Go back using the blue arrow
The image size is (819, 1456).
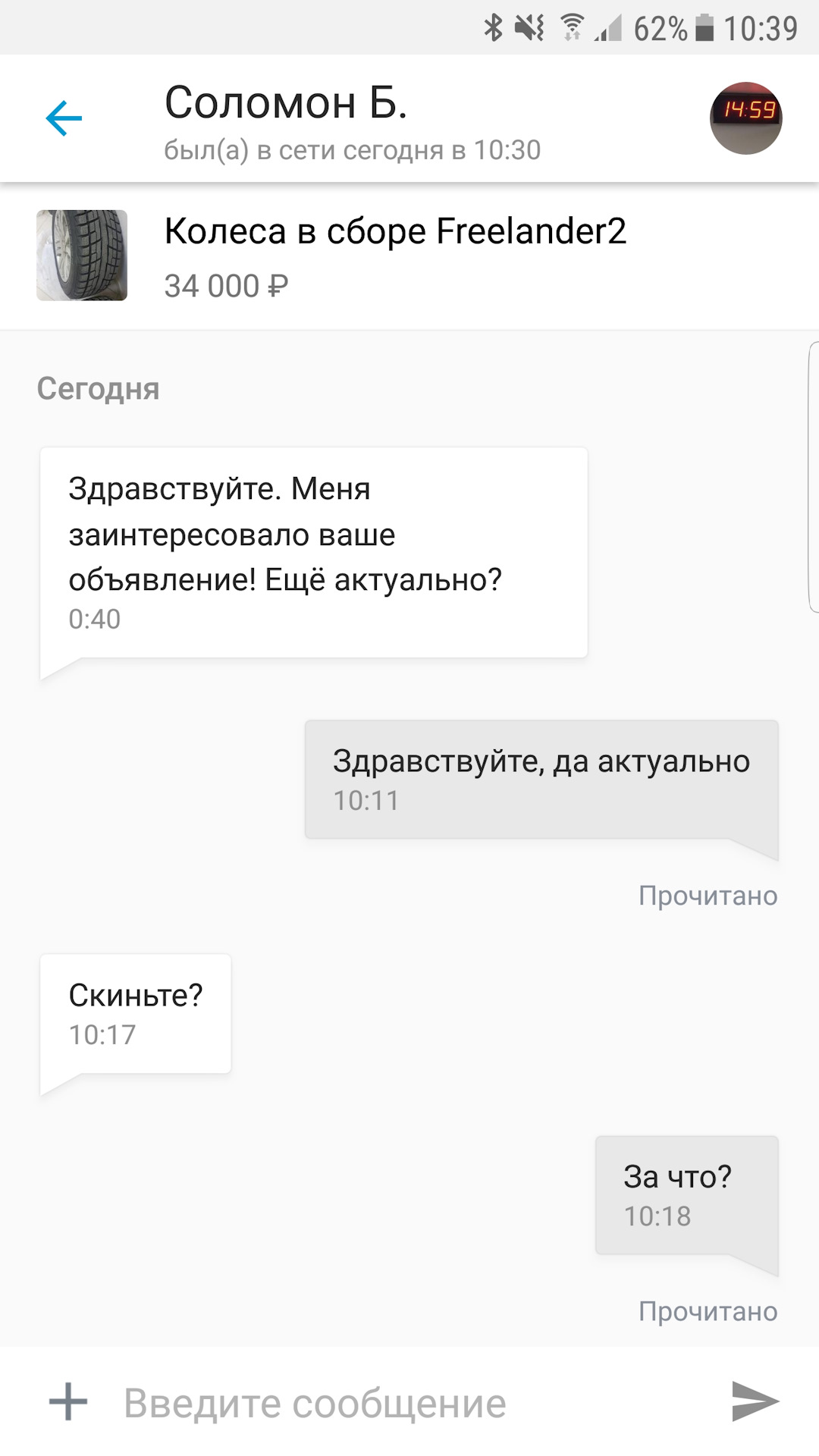(x=64, y=118)
